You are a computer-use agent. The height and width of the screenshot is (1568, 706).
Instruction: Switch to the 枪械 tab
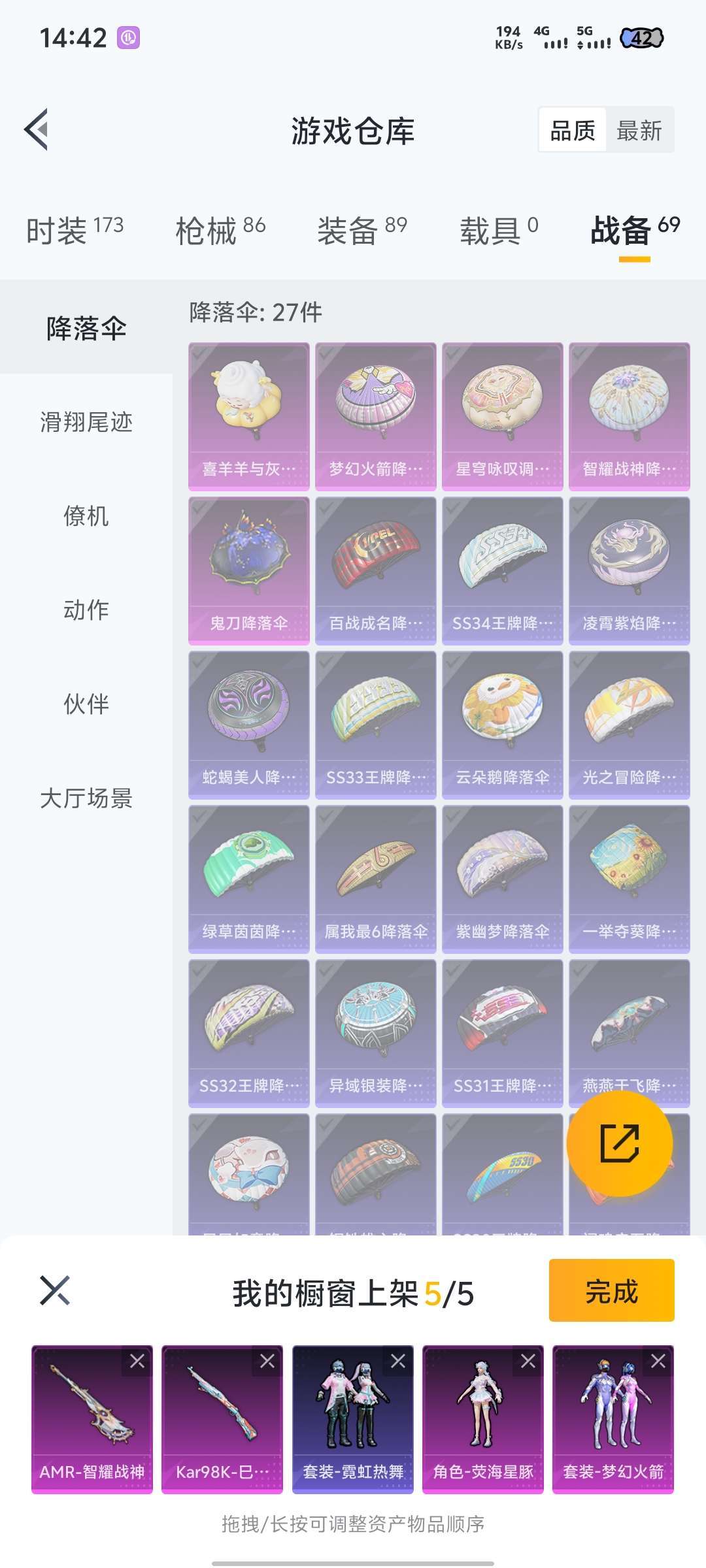pos(220,231)
